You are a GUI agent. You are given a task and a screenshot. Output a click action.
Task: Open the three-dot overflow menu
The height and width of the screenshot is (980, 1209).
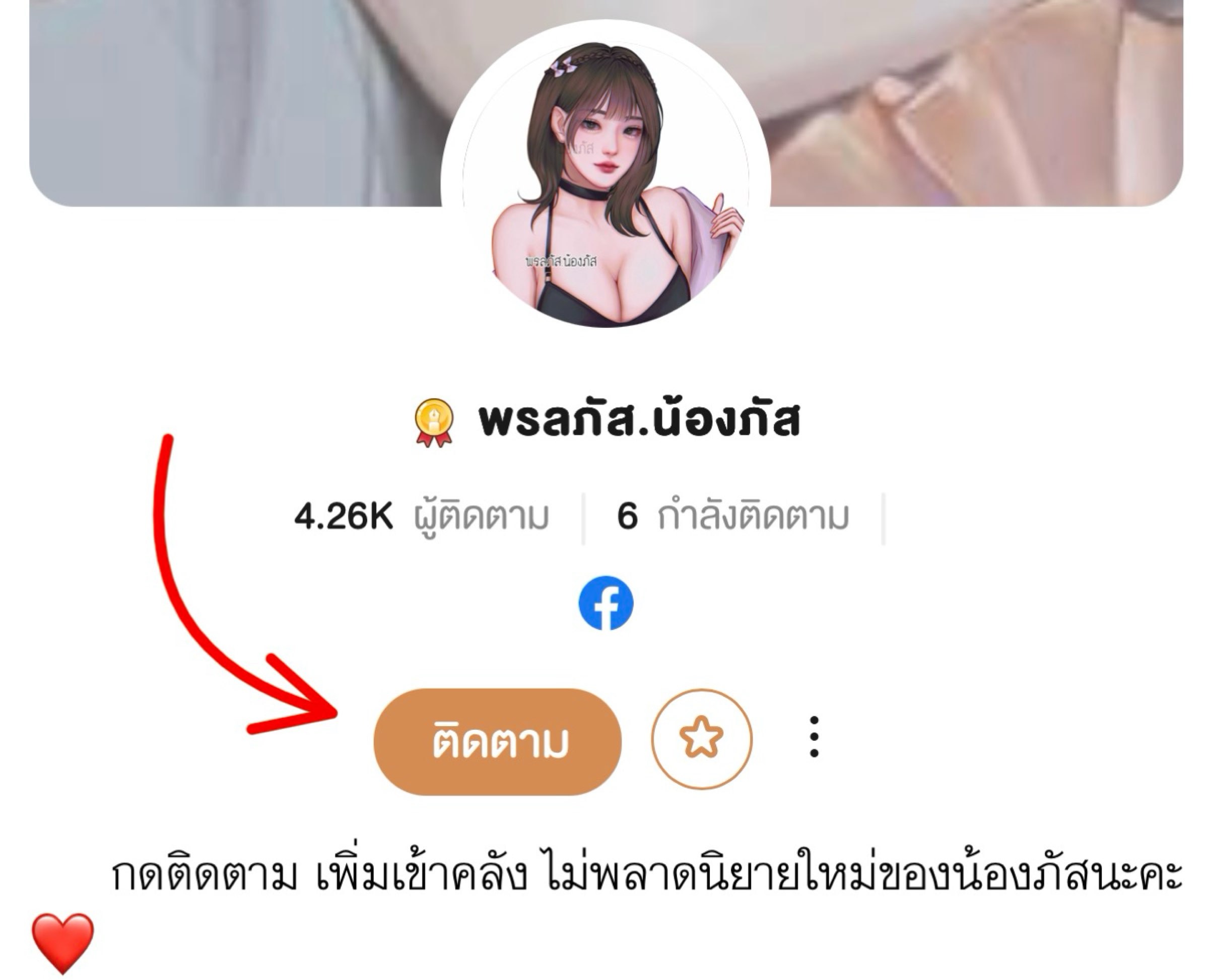[814, 737]
